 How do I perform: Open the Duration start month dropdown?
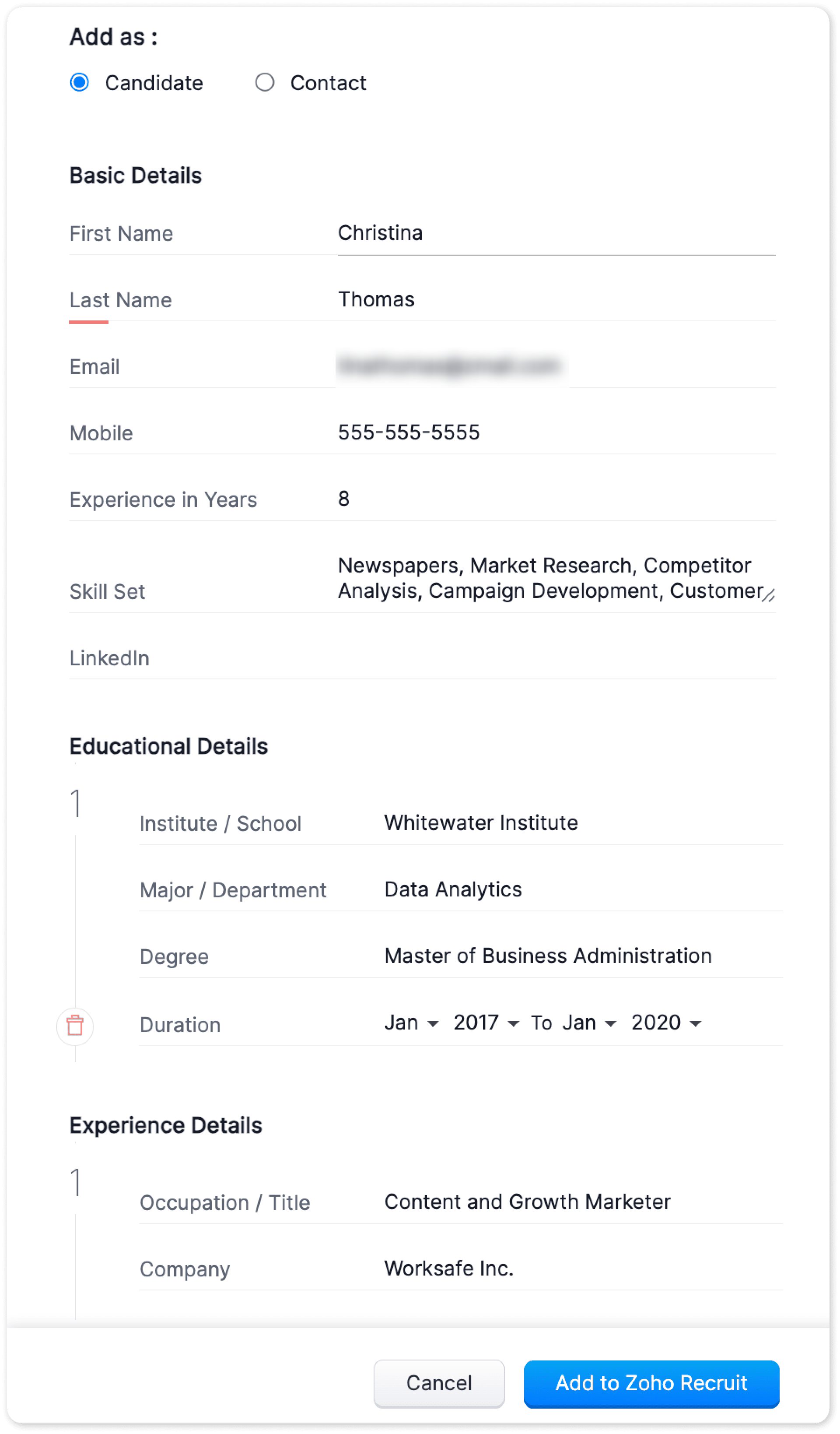pos(411,1023)
